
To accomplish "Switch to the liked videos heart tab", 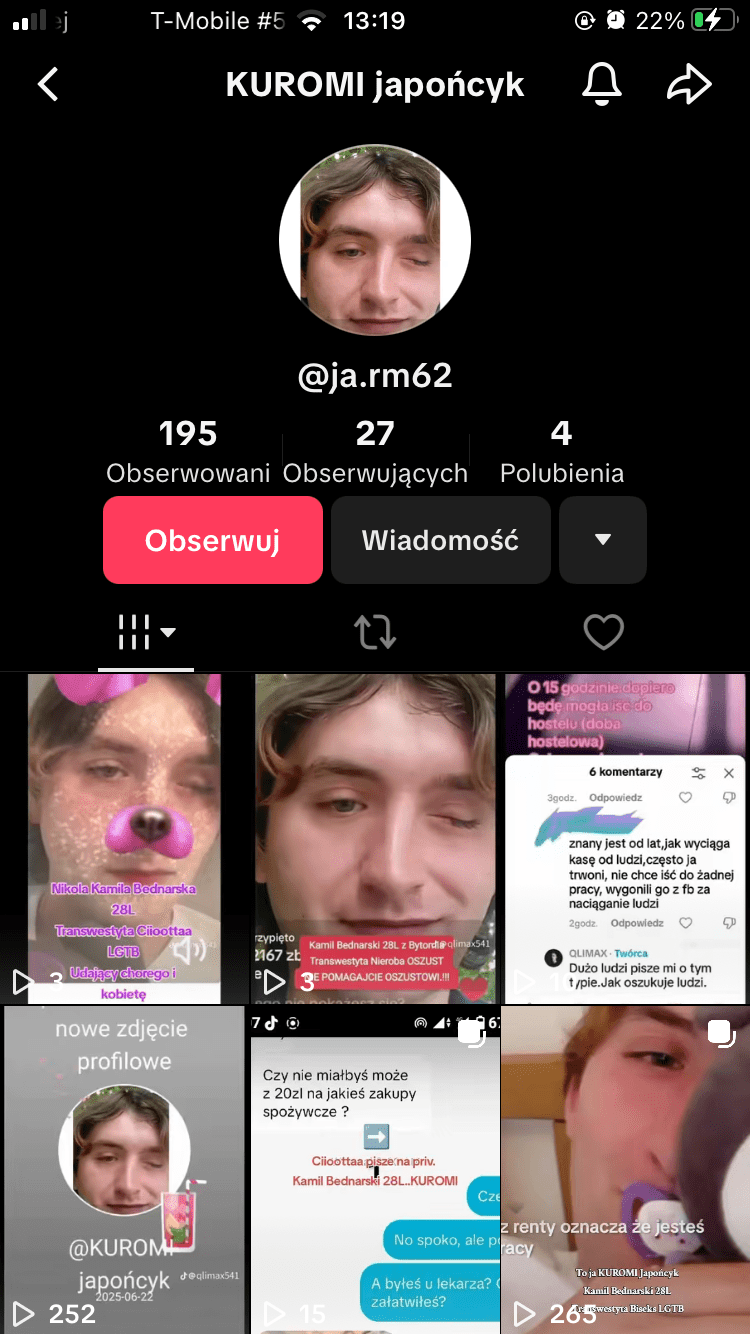I will [x=603, y=632].
